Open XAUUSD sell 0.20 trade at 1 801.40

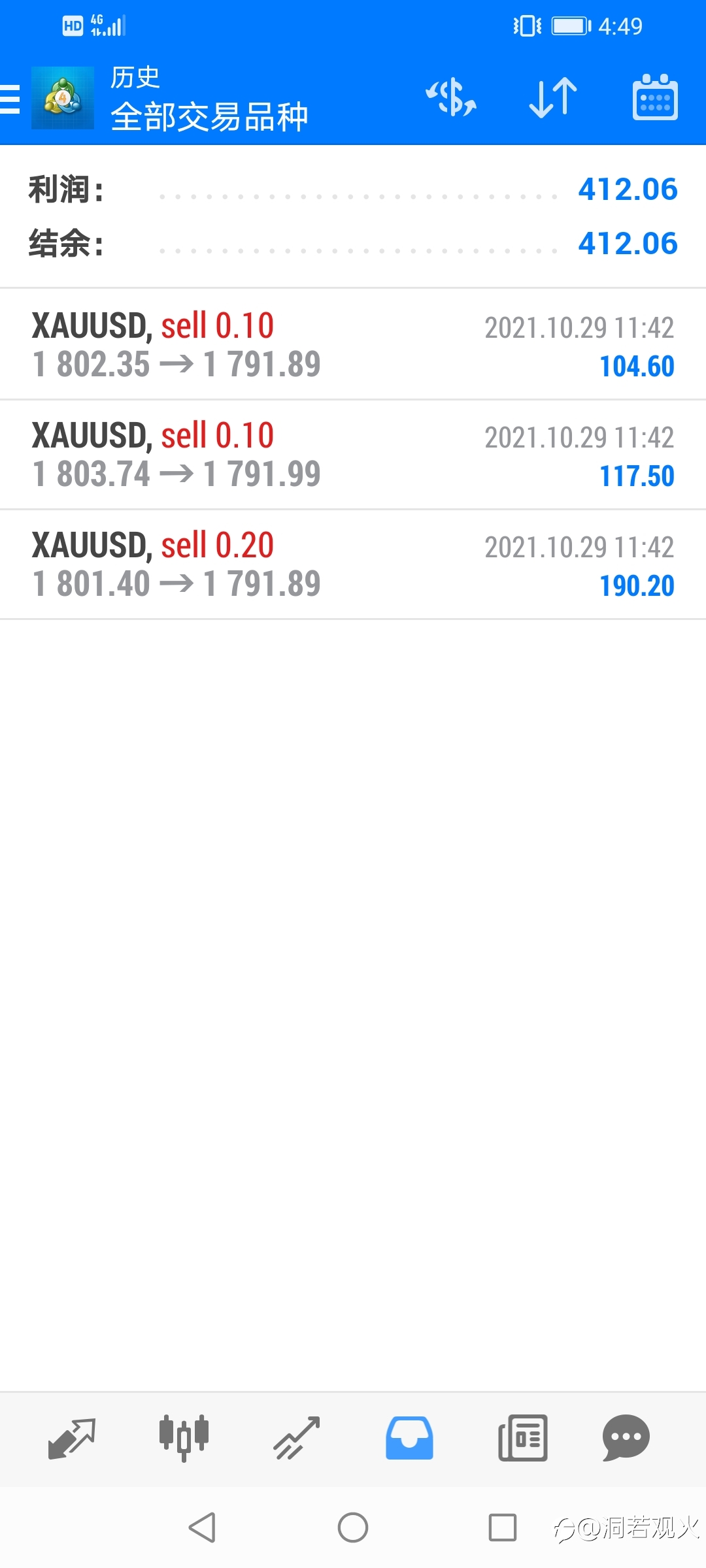coord(353,564)
